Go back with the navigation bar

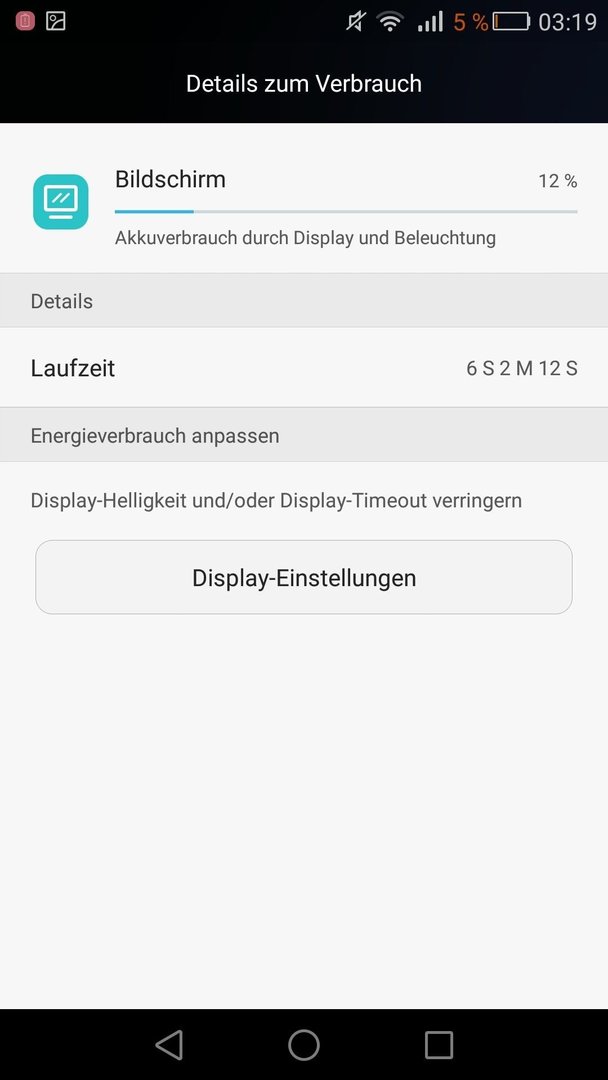(x=169, y=1044)
